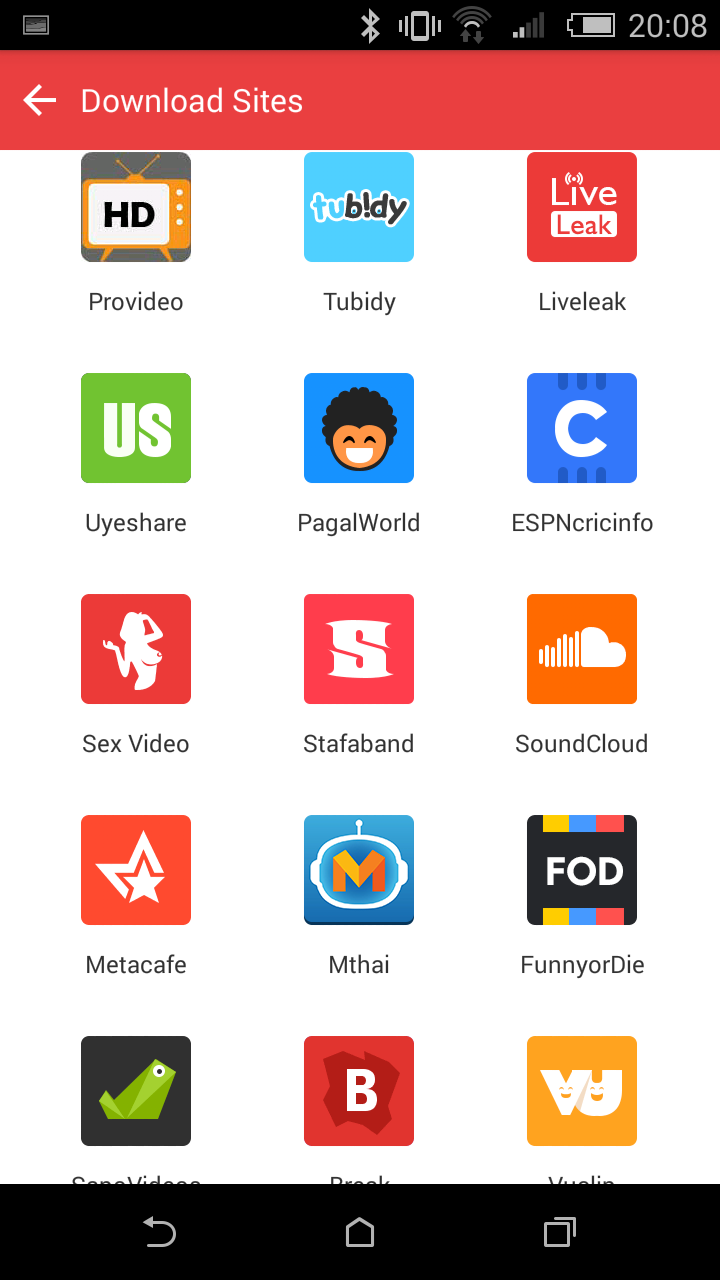Select the Liveleak site
This screenshot has height=1280, width=720.
pyautogui.click(x=582, y=207)
